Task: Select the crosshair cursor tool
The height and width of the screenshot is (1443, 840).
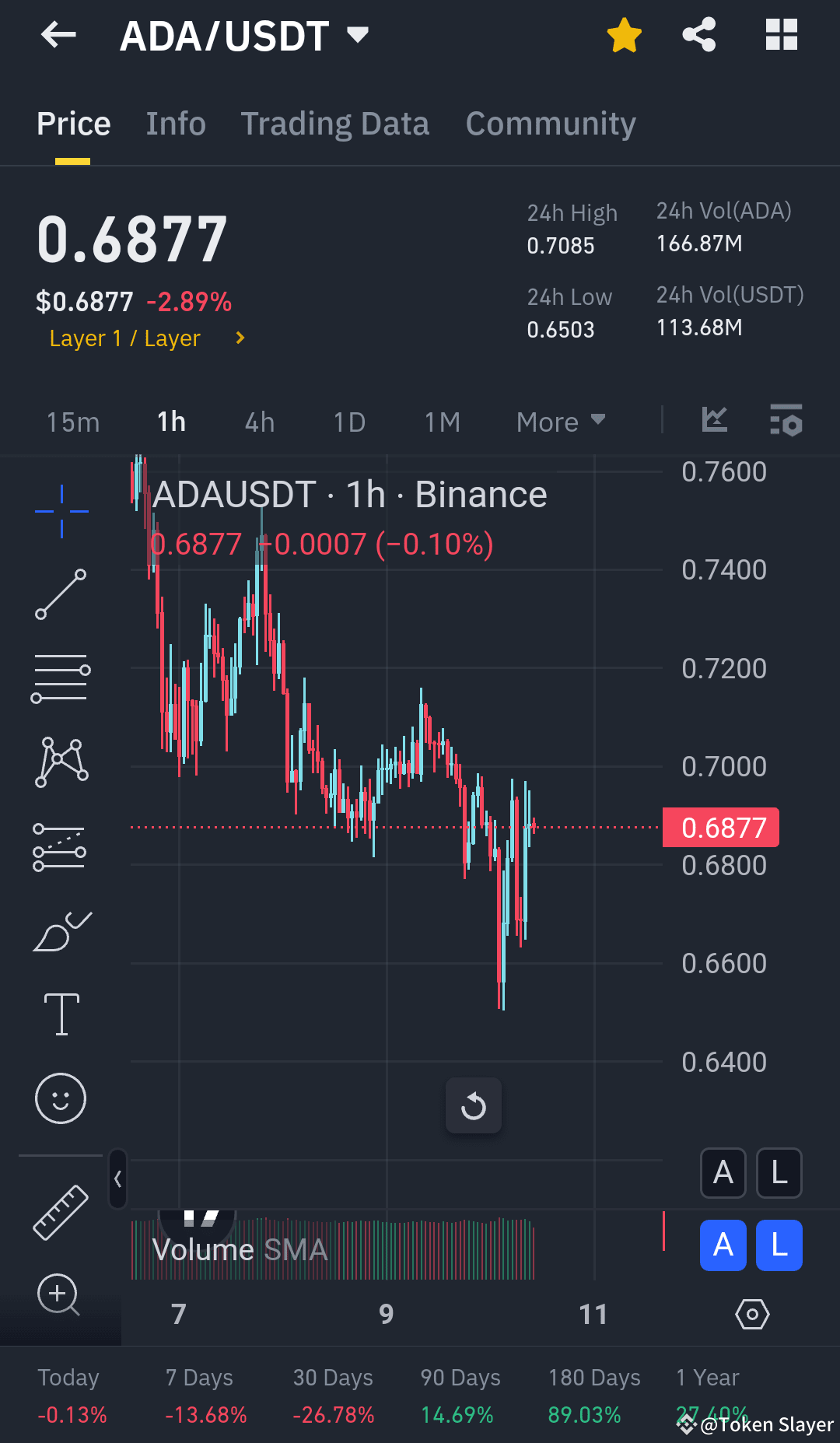Action: (x=60, y=510)
